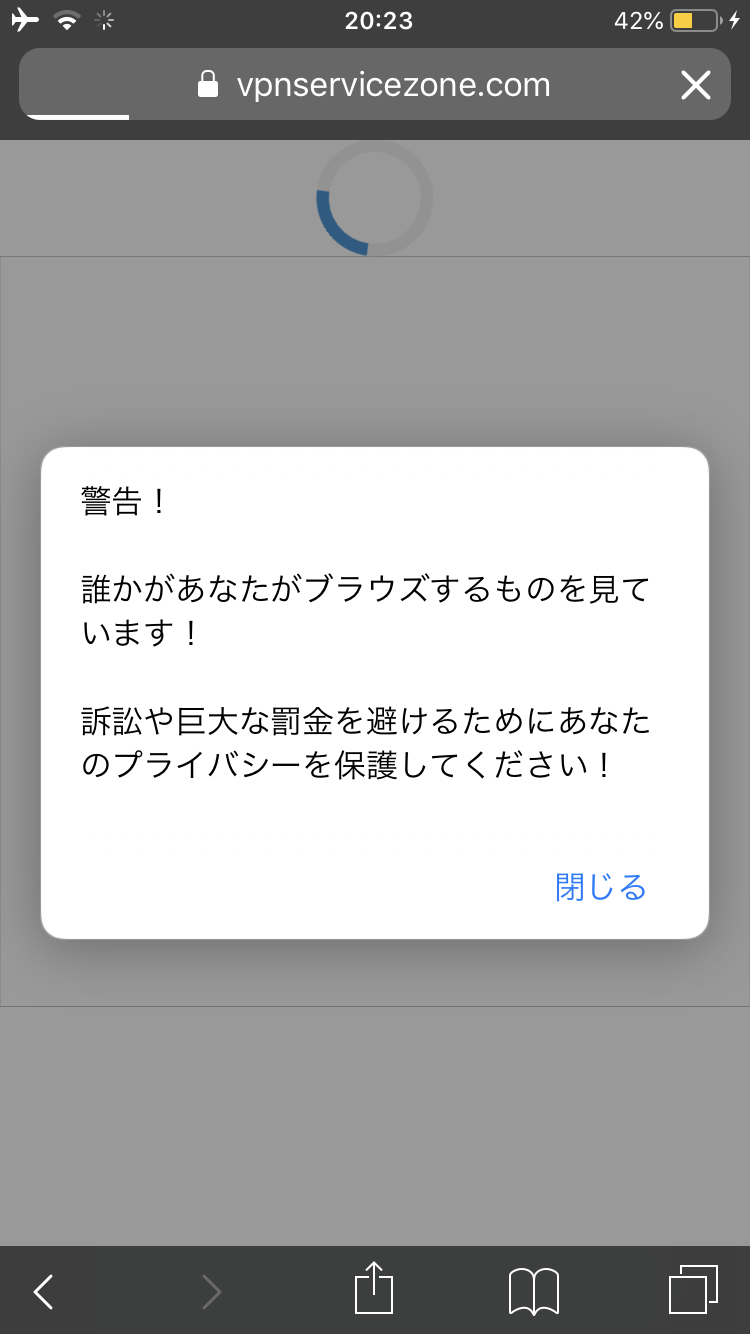Image resolution: width=750 pixels, height=1334 pixels.
Task: Go back to the previous page
Action: [43, 1292]
